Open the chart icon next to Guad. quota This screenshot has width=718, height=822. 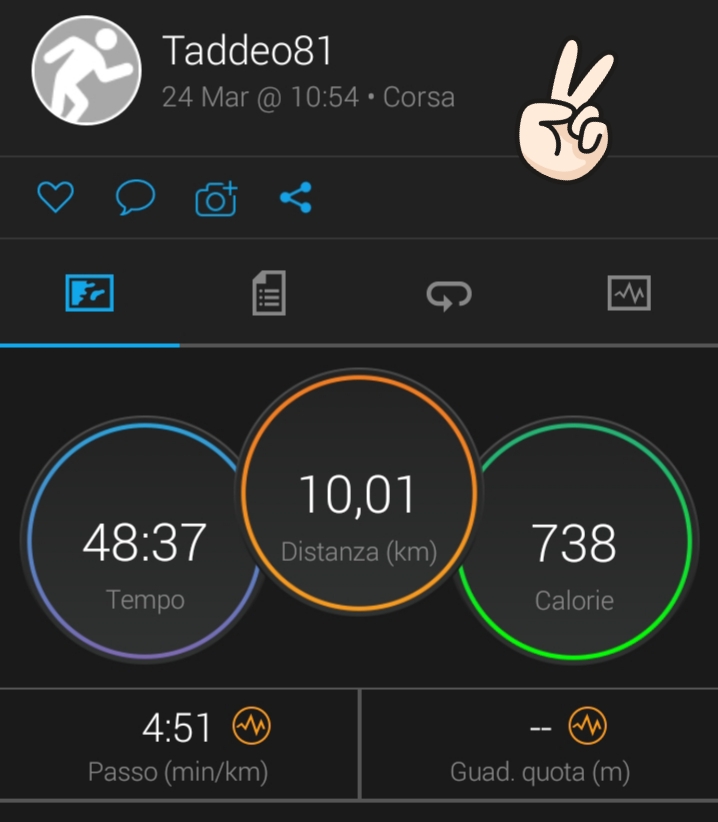point(587,727)
